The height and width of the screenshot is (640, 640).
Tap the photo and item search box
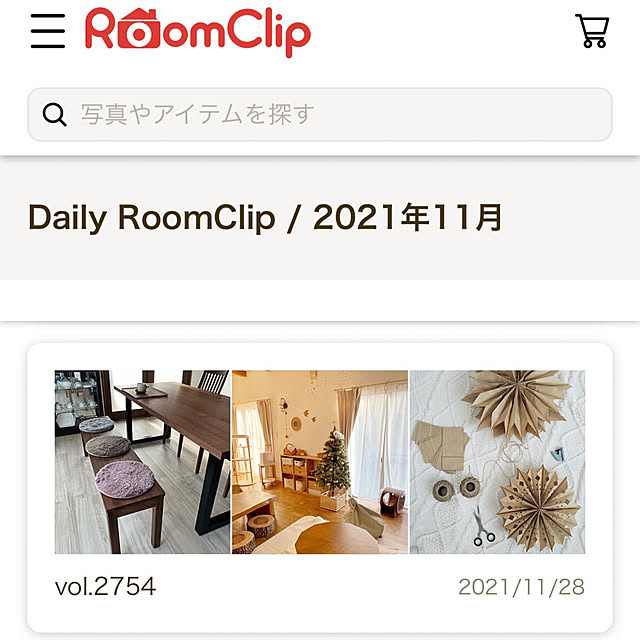click(x=320, y=114)
